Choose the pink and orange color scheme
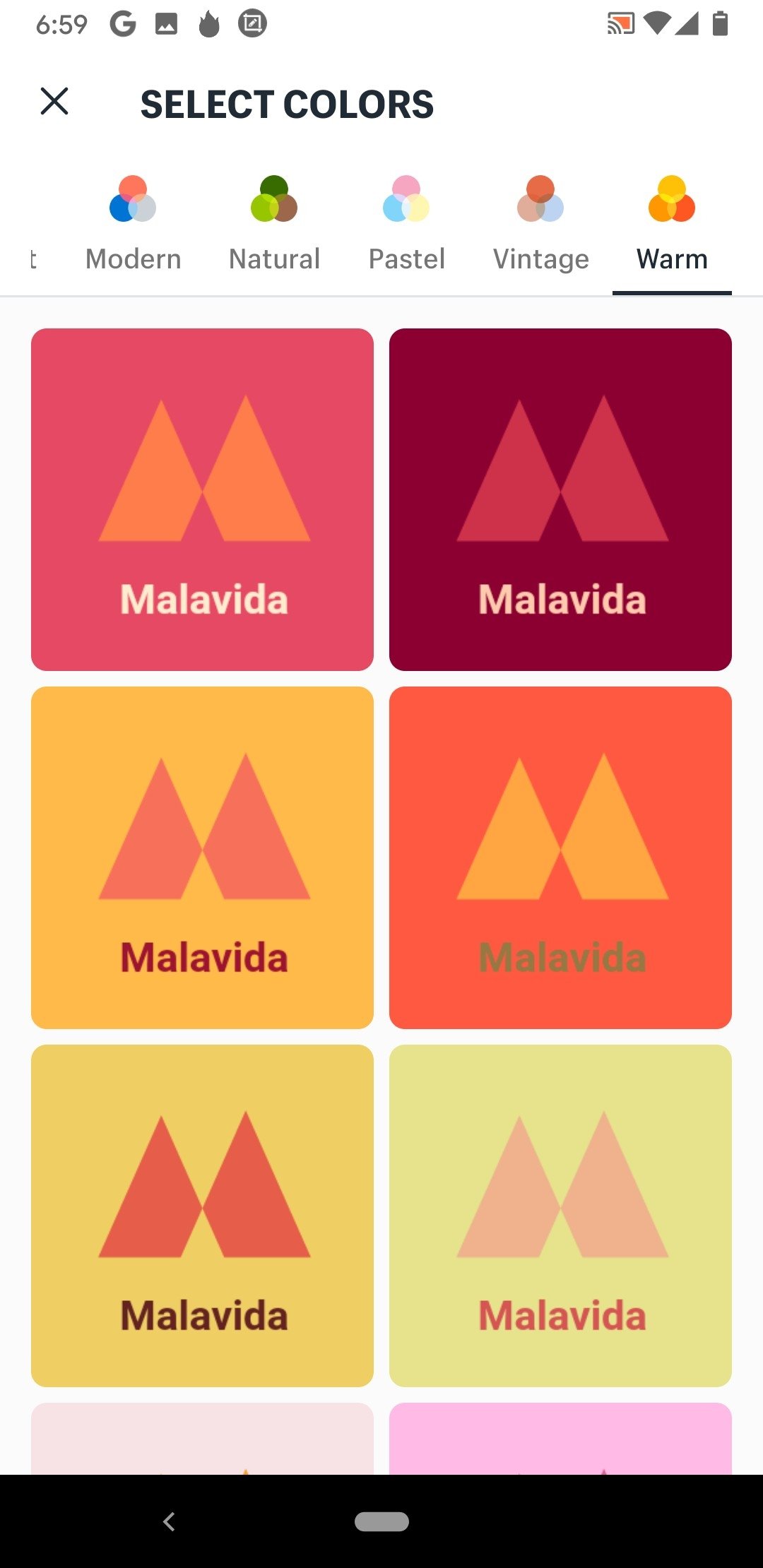Viewport: 763px width, 1568px height. click(x=202, y=499)
